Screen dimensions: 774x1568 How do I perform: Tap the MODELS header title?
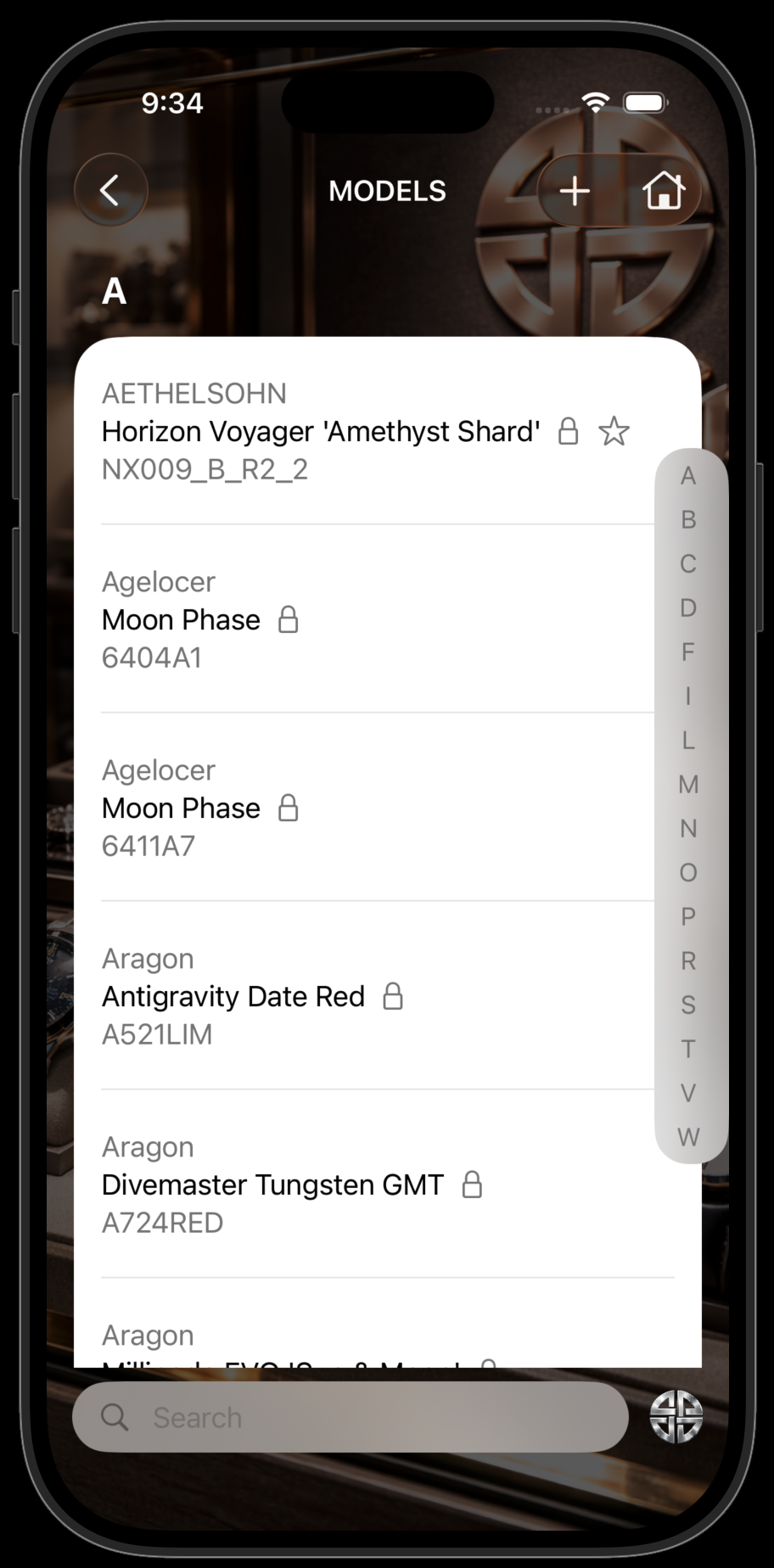coord(387,190)
